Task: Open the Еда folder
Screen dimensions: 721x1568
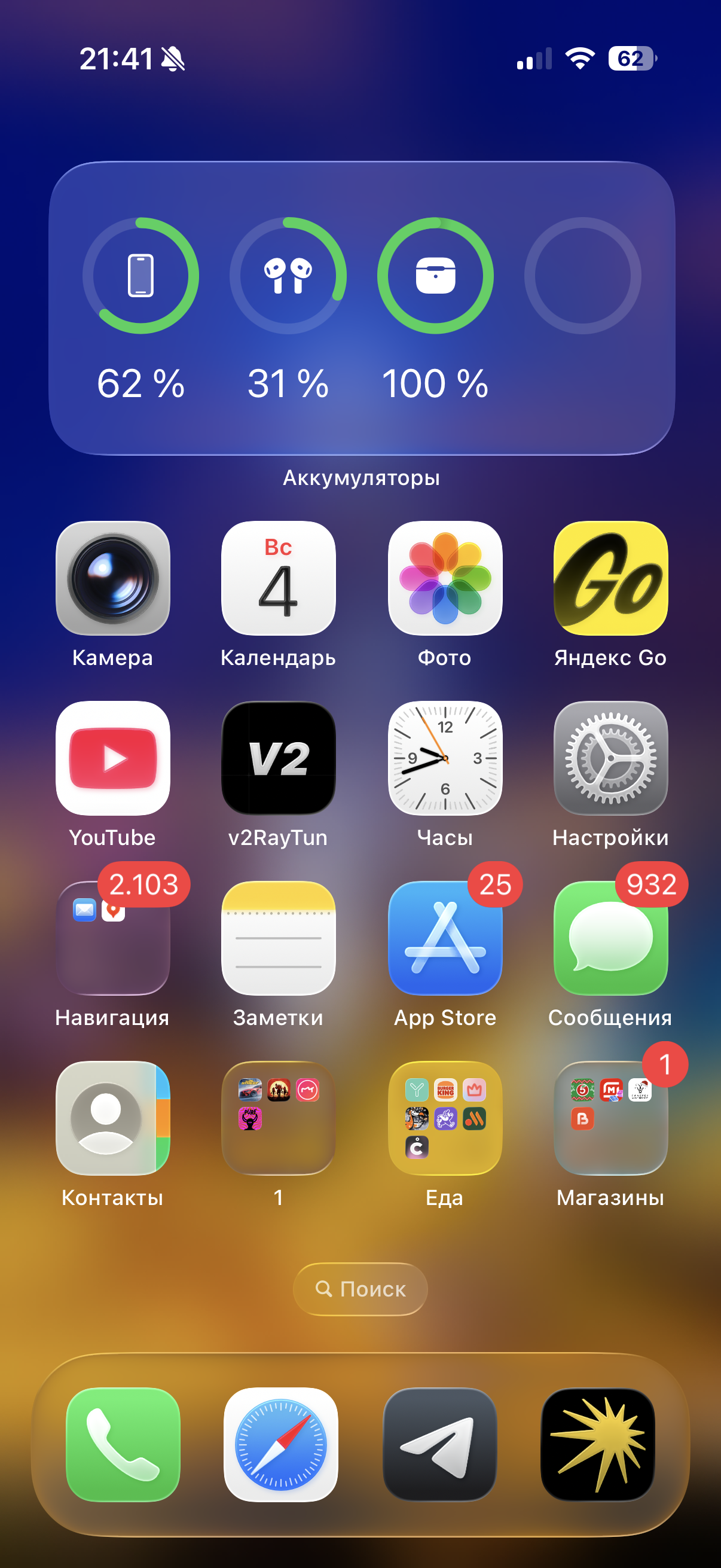Action: [445, 1119]
